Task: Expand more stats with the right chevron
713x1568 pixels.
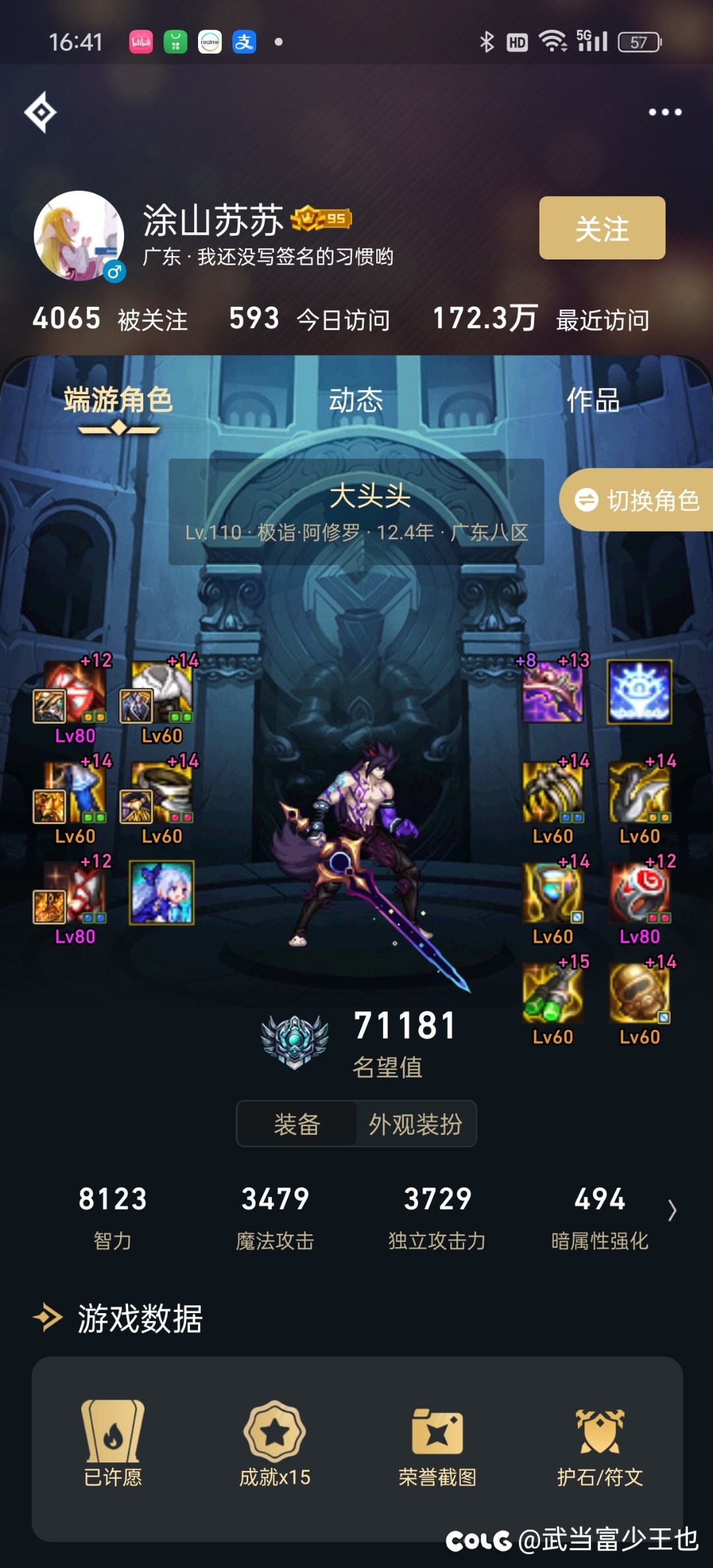Action: pyautogui.click(x=672, y=1210)
